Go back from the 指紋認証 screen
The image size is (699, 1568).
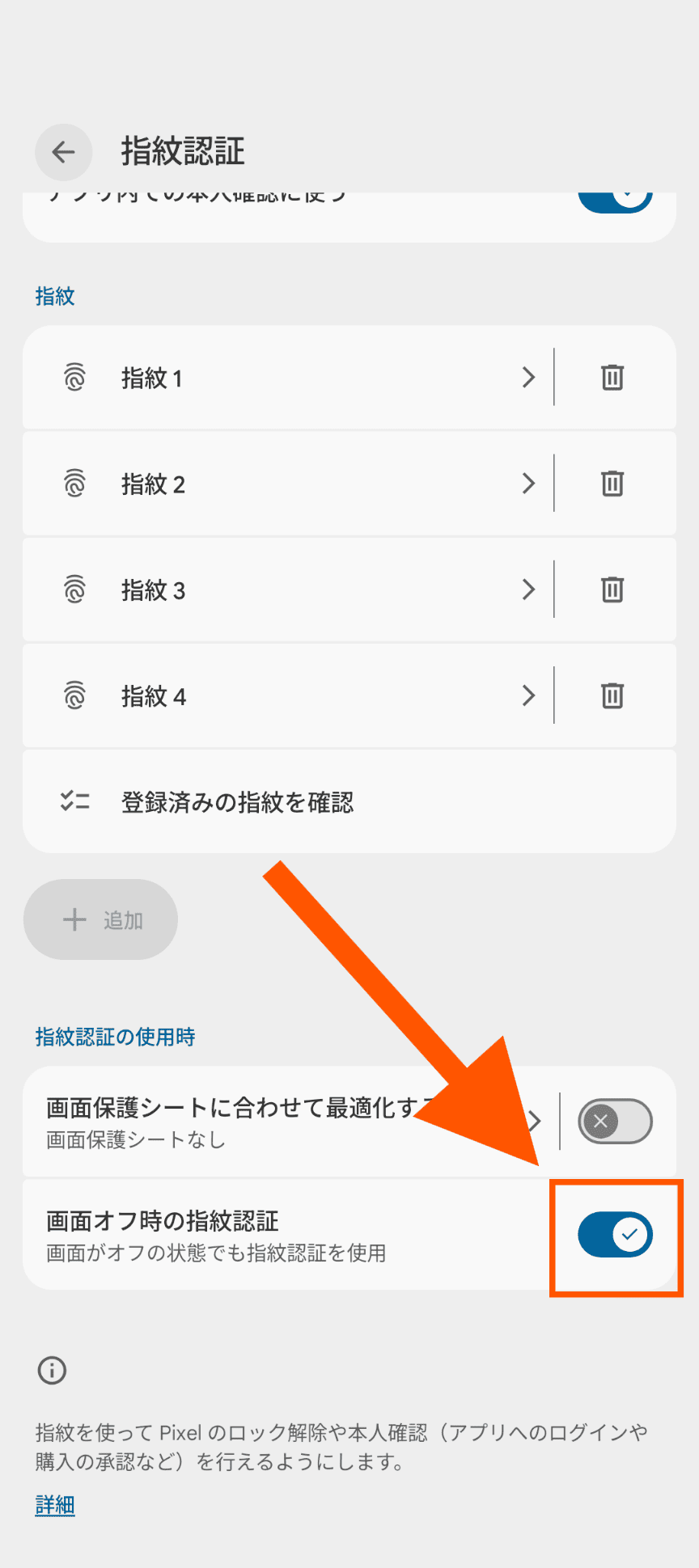click(63, 152)
